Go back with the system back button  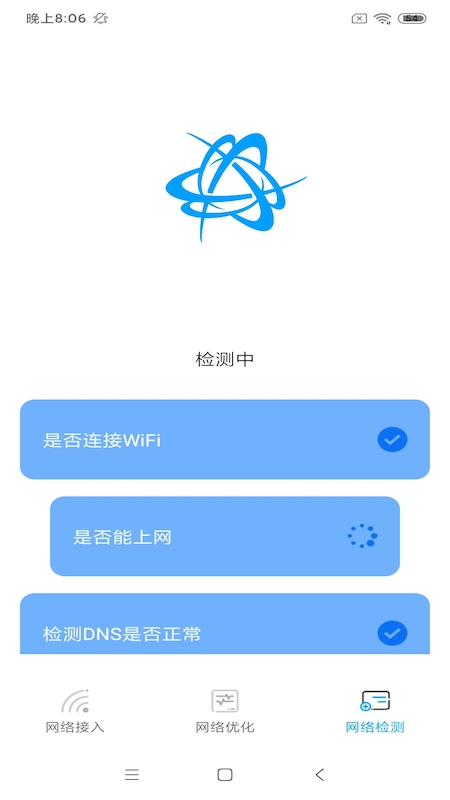coord(320,774)
